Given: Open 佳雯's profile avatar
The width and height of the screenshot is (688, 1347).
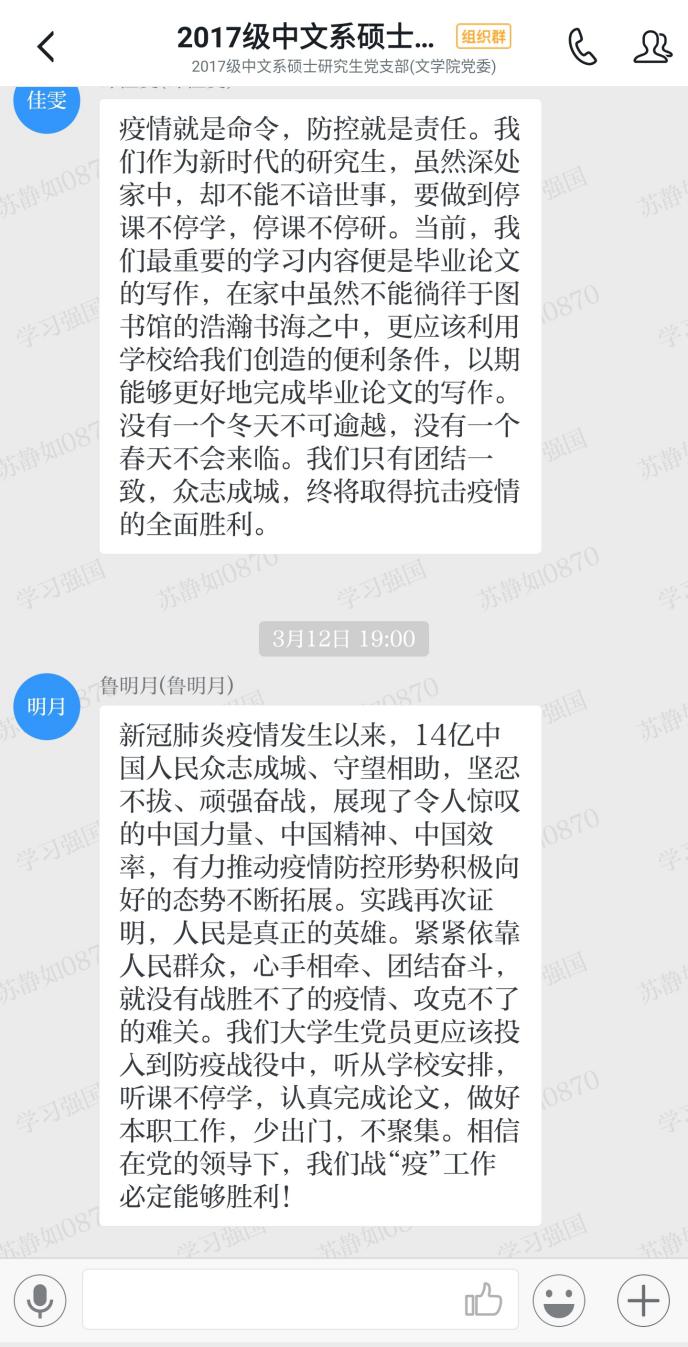Looking at the screenshot, I should click(x=46, y=102).
